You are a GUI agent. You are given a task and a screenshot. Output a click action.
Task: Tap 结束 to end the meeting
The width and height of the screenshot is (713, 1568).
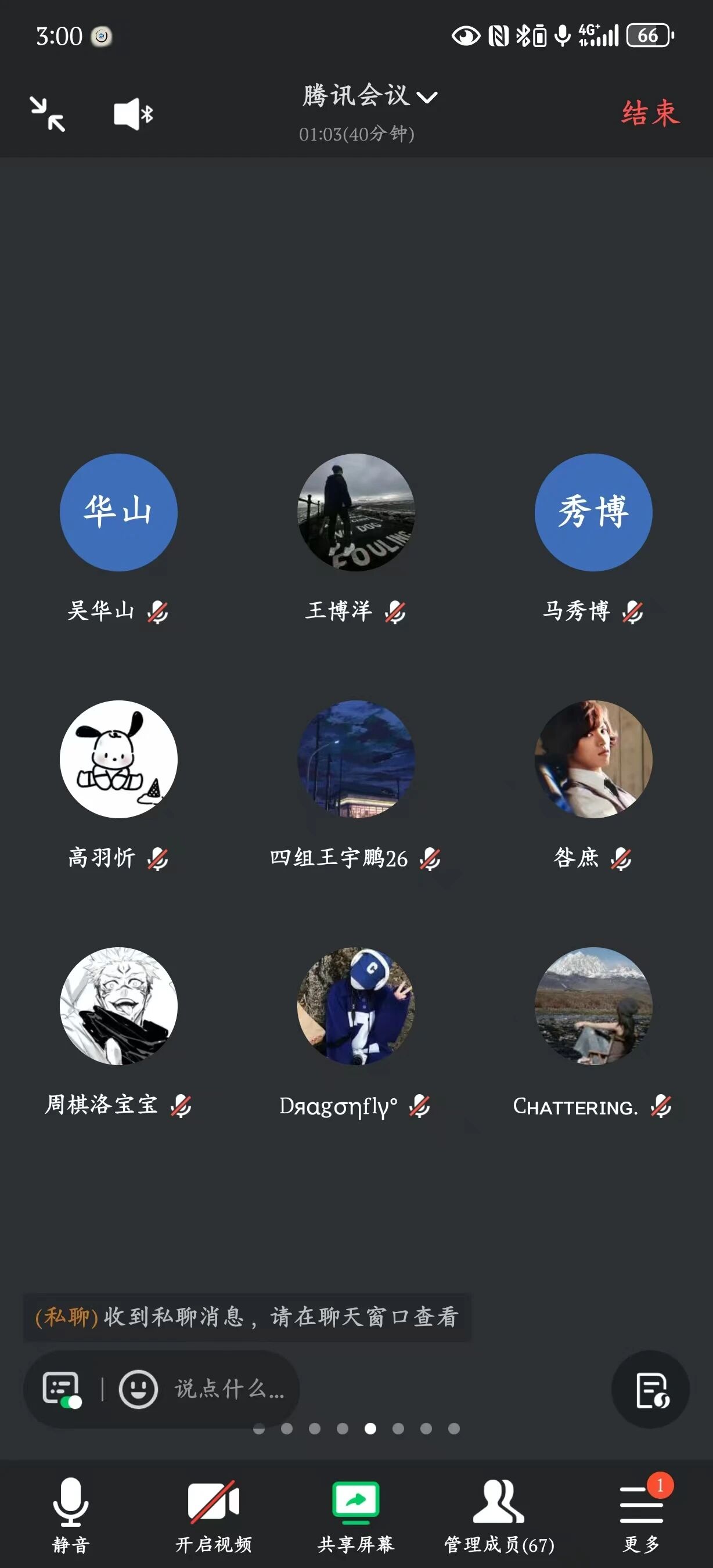(650, 113)
